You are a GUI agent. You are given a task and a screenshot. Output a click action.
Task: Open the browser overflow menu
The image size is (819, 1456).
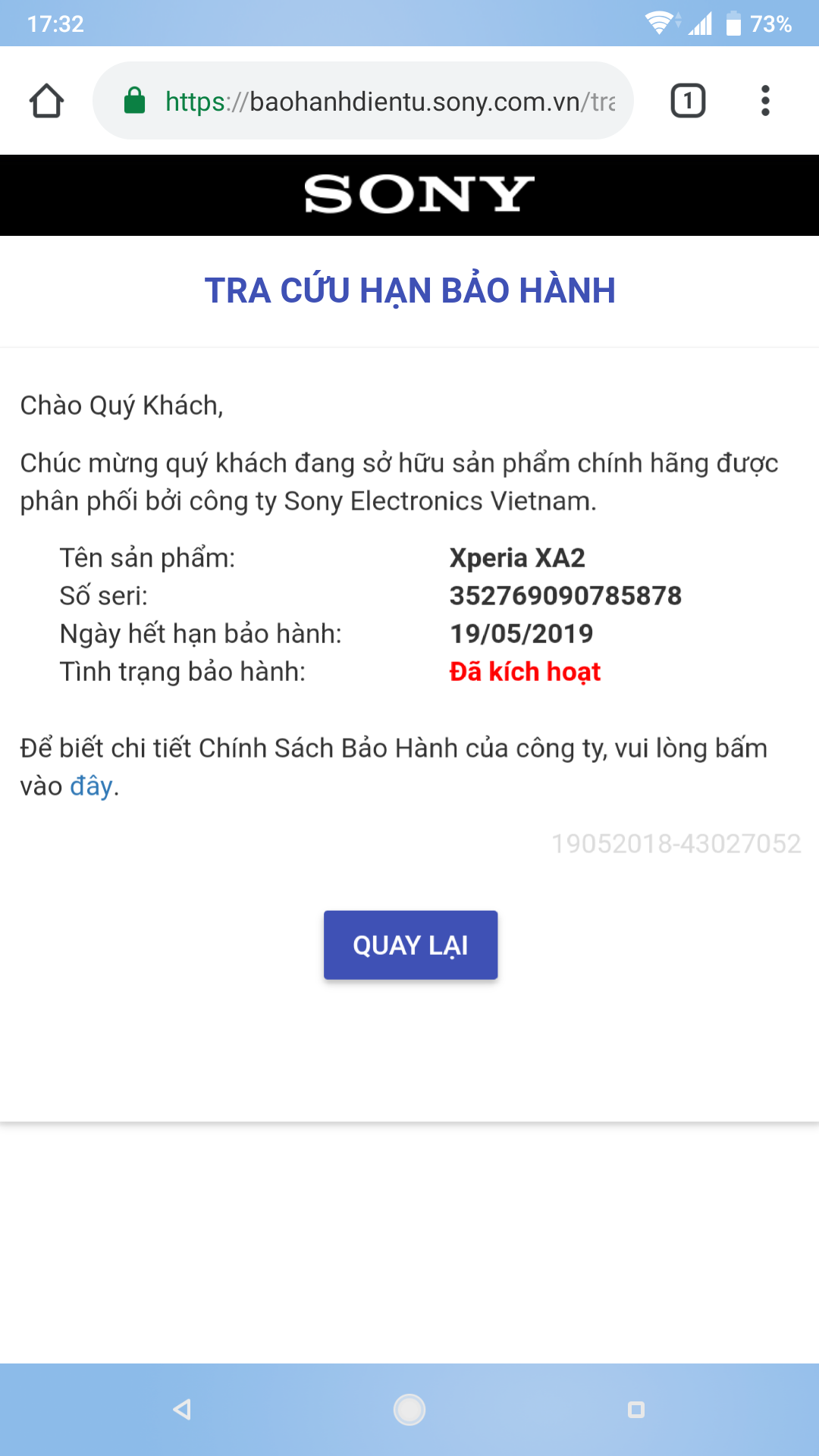[x=765, y=101]
